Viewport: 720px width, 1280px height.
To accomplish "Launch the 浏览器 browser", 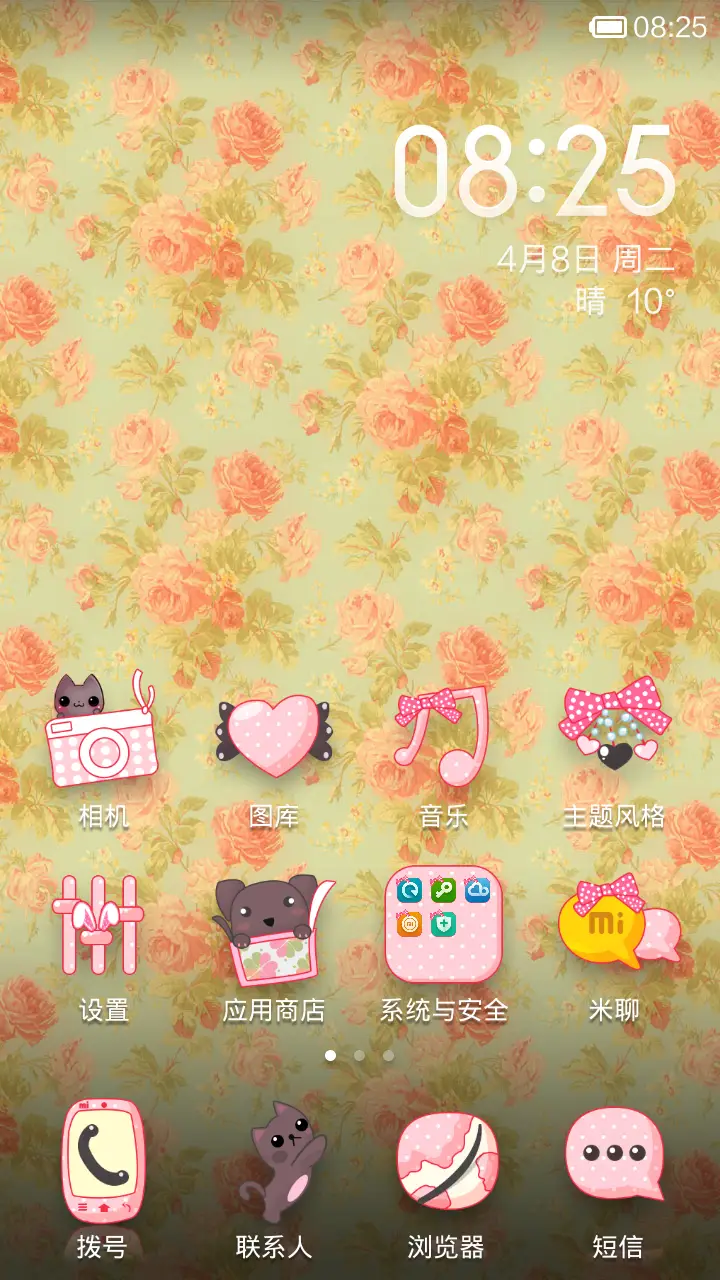I will (x=445, y=1160).
